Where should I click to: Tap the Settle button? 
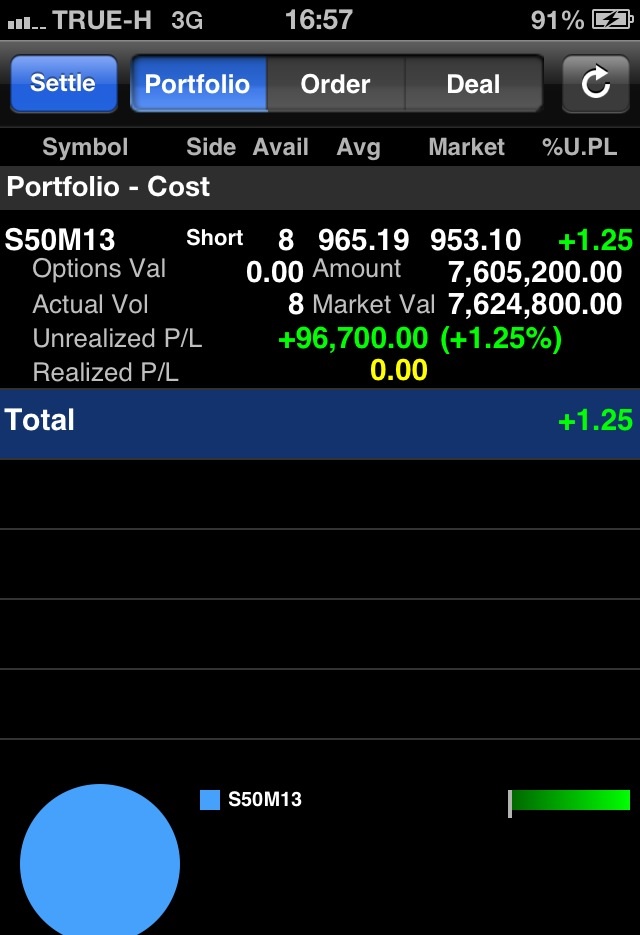pos(63,83)
